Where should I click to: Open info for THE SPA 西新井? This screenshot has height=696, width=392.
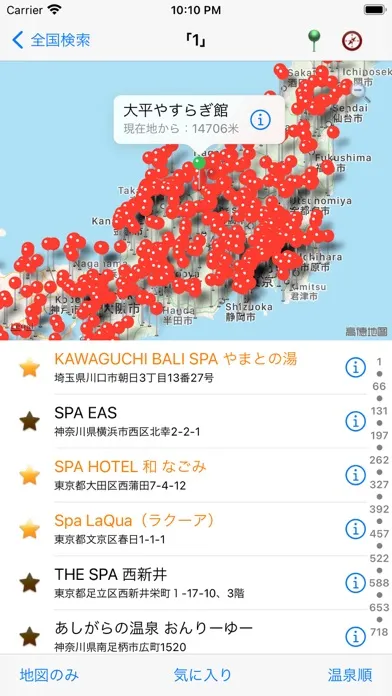pyautogui.click(x=356, y=583)
